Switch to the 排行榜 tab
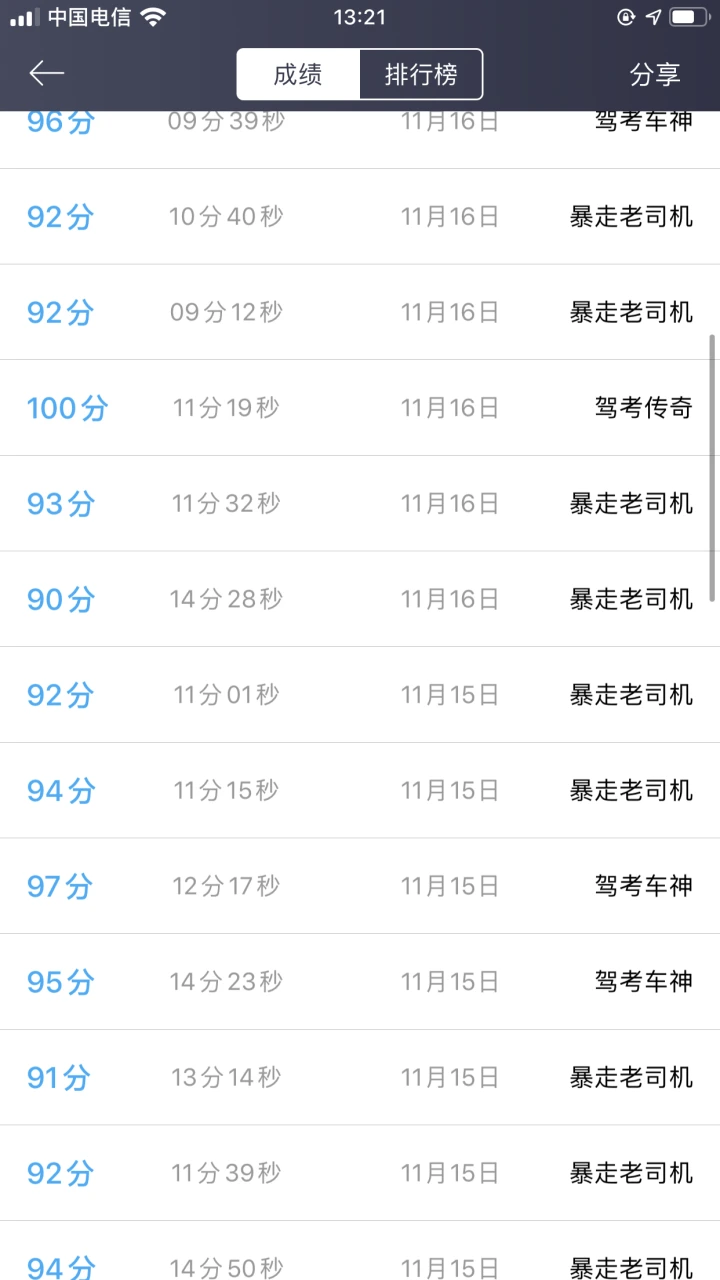 pyautogui.click(x=421, y=74)
